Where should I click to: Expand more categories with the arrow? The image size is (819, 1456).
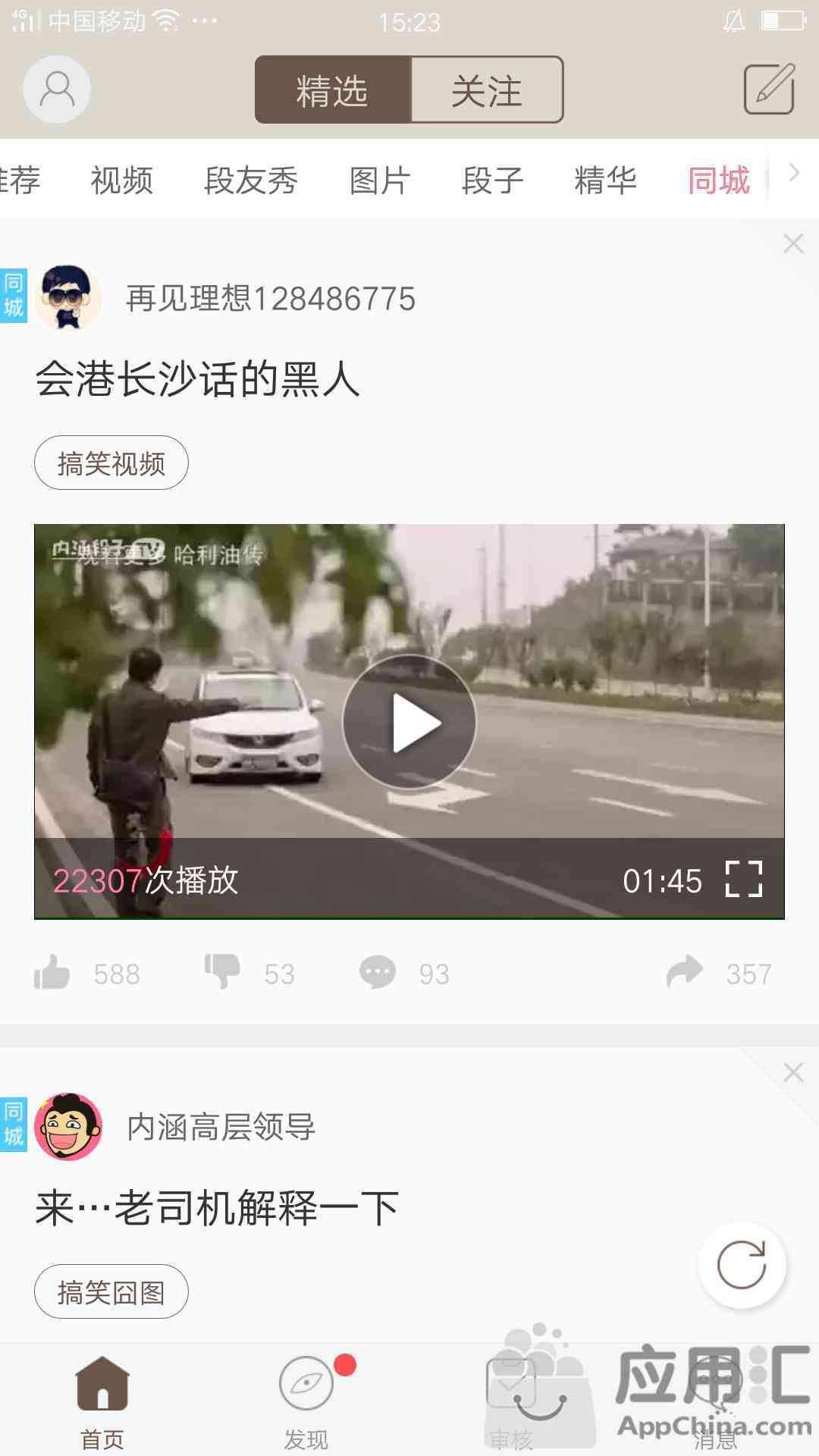[794, 173]
